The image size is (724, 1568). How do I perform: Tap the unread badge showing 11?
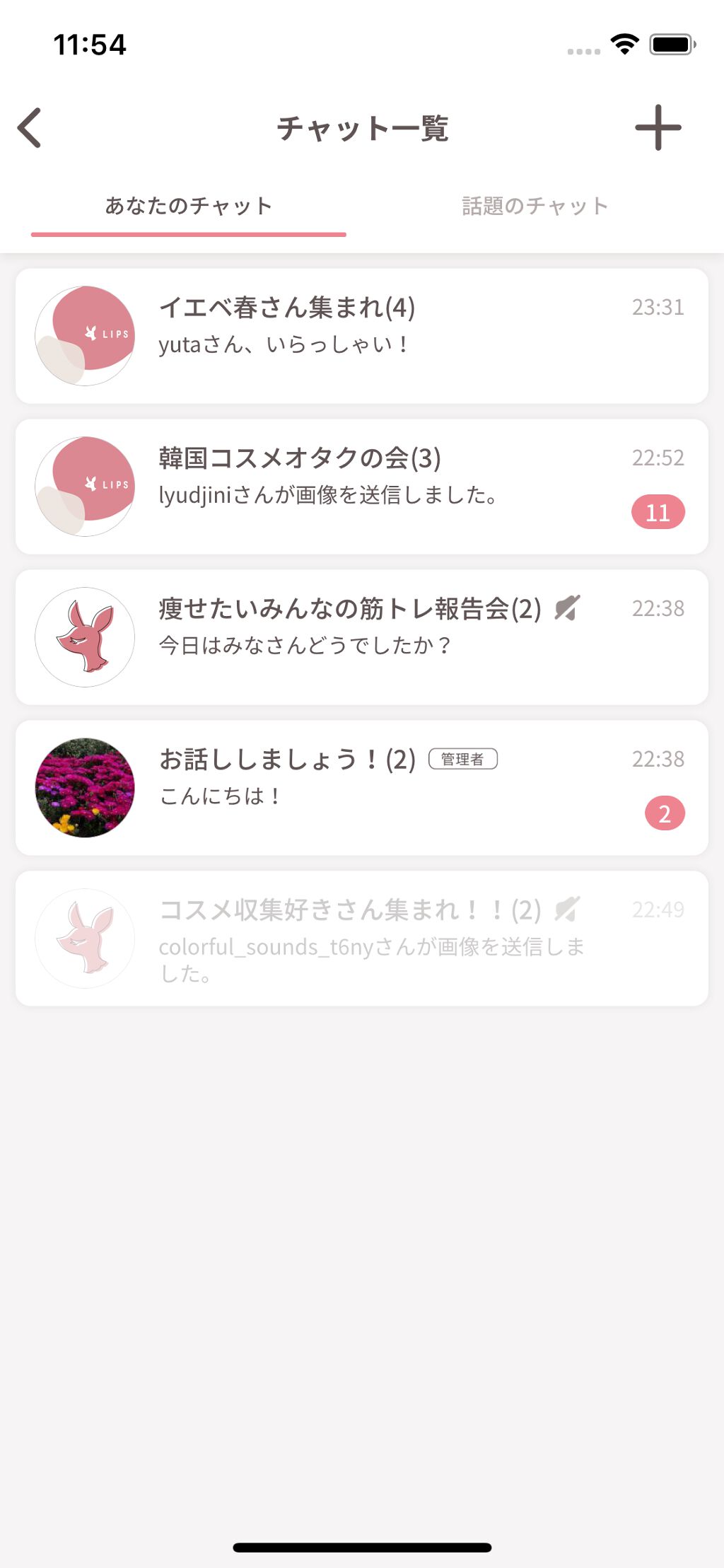click(x=658, y=513)
